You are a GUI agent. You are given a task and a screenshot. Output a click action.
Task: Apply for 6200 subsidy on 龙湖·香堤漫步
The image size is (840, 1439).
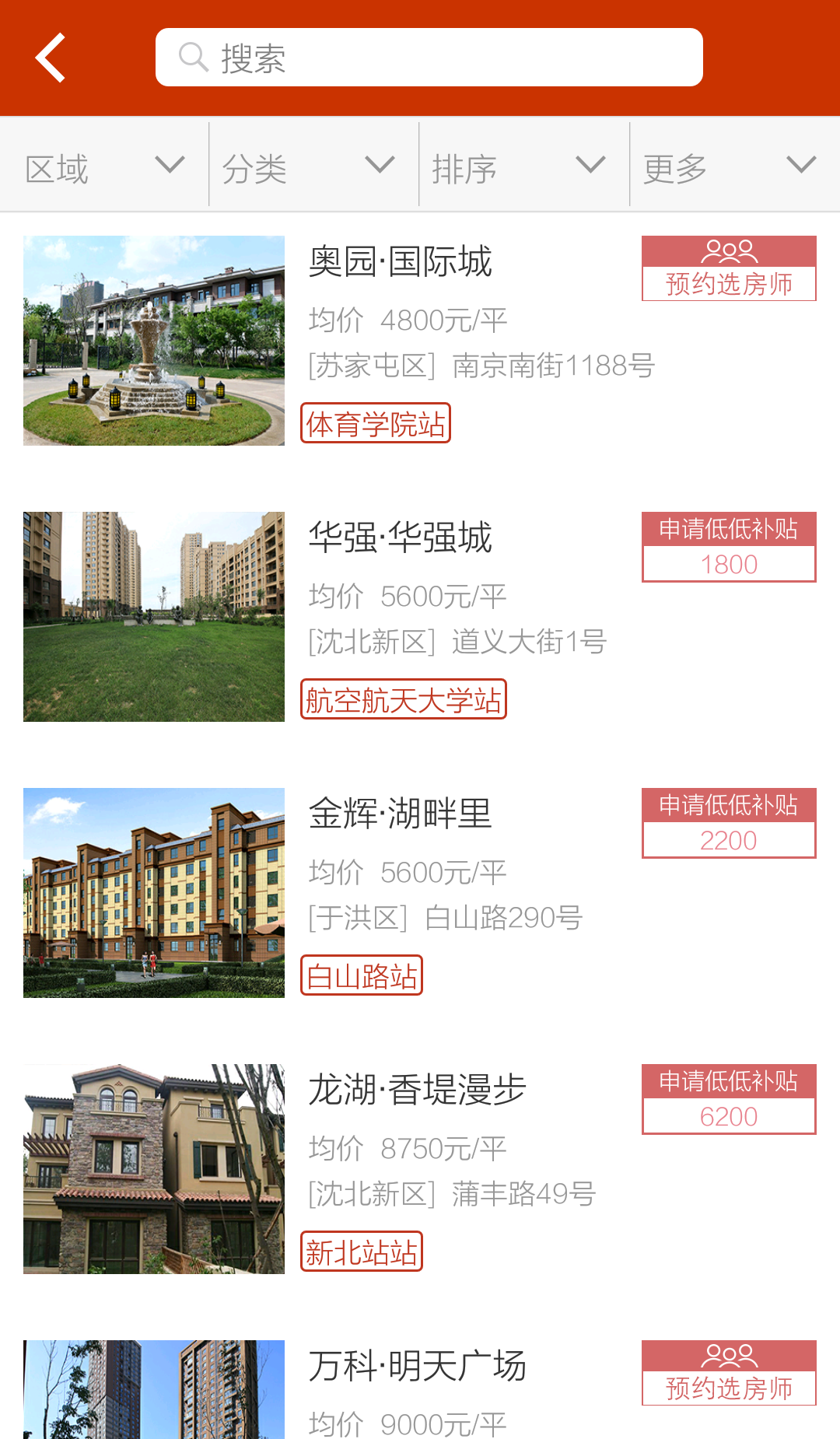(x=729, y=1099)
